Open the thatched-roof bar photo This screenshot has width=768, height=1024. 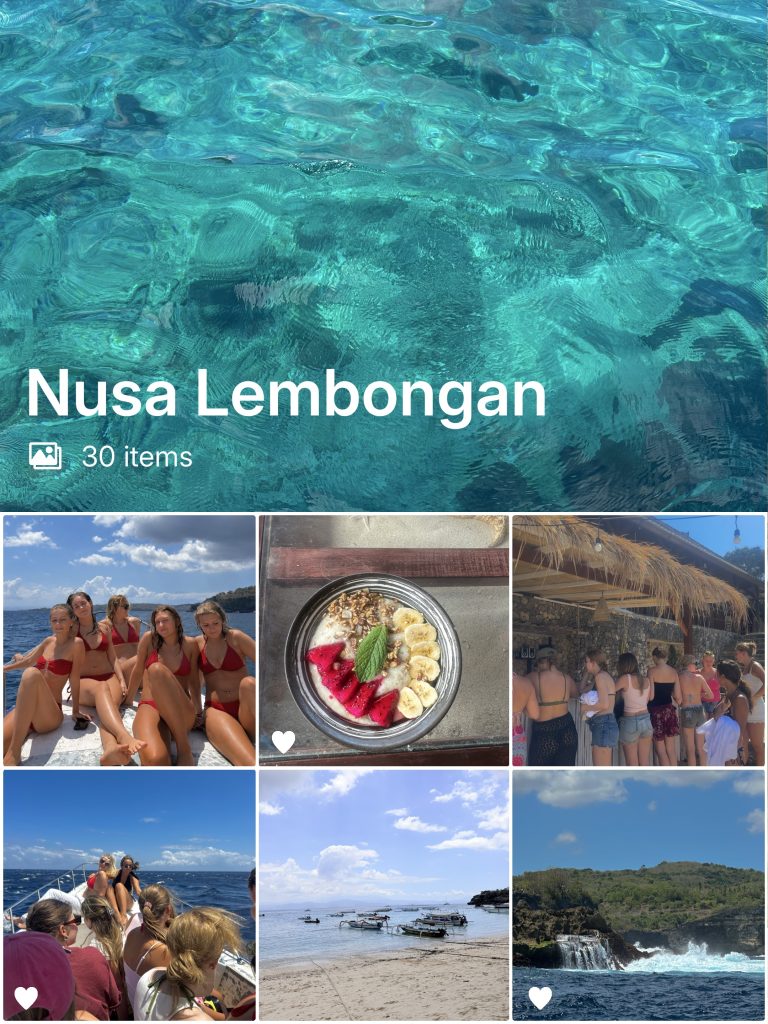pyautogui.click(x=639, y=641)
